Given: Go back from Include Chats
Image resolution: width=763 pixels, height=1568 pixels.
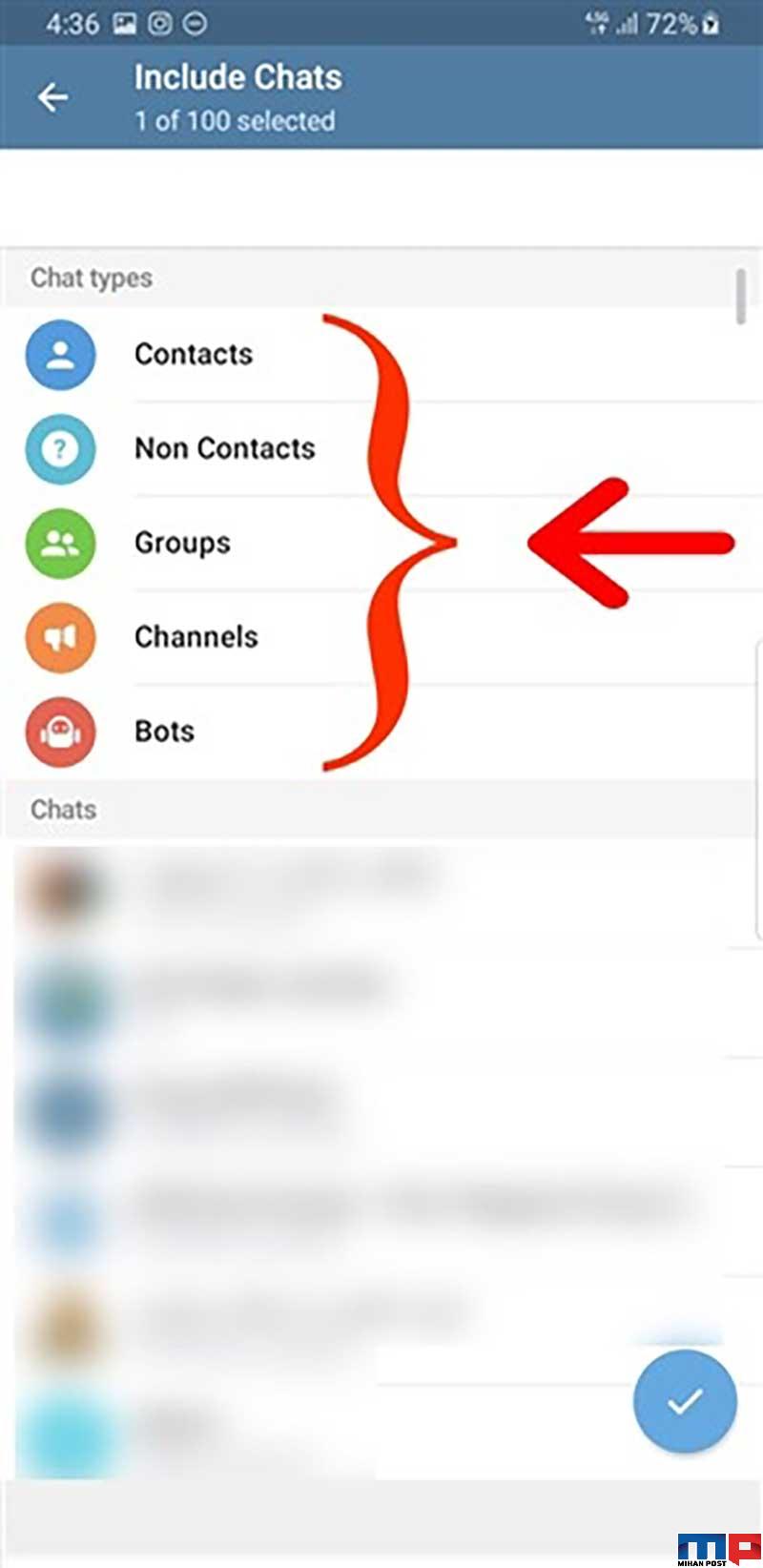Looking at the screenshot, I should pyautogui.click(x=52, y=97).
